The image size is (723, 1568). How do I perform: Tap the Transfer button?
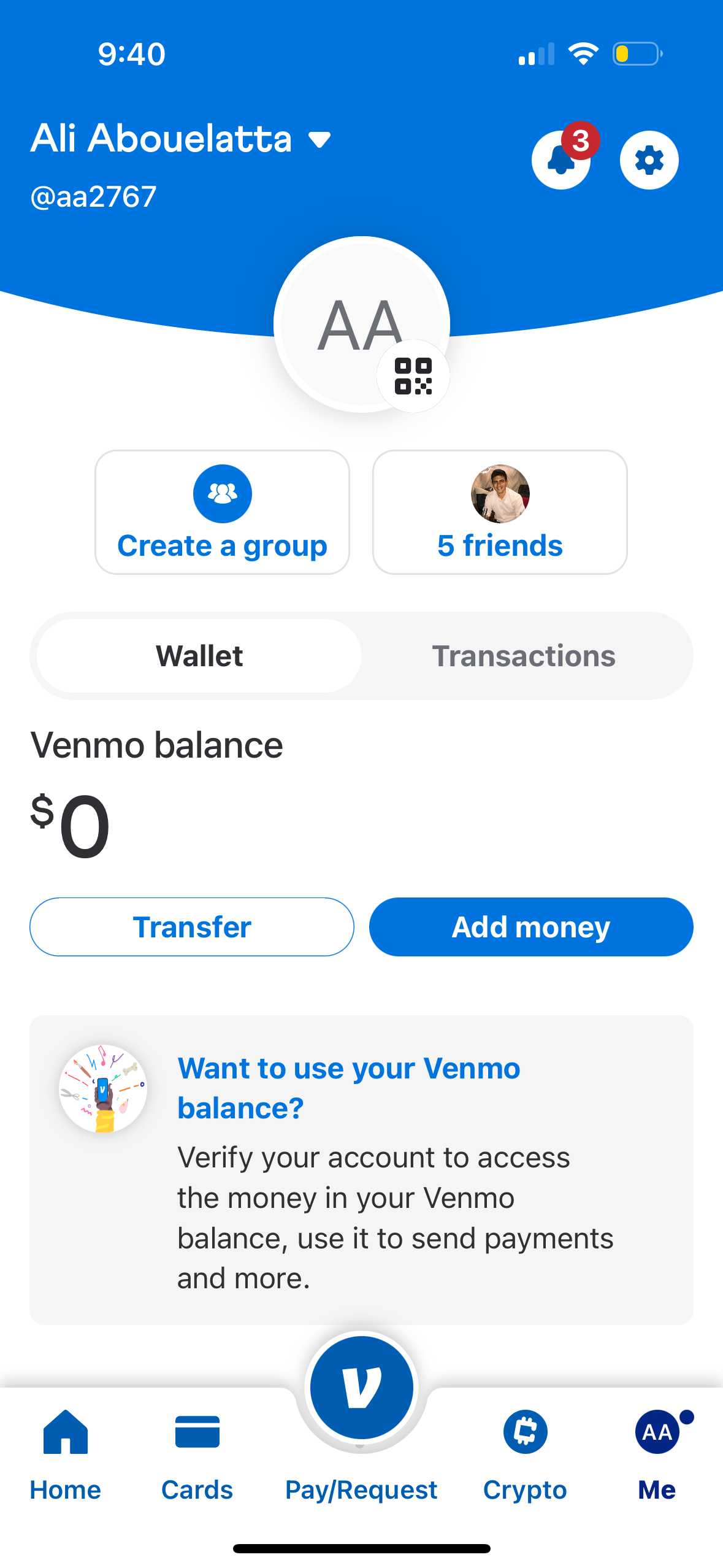coord(193,926)
